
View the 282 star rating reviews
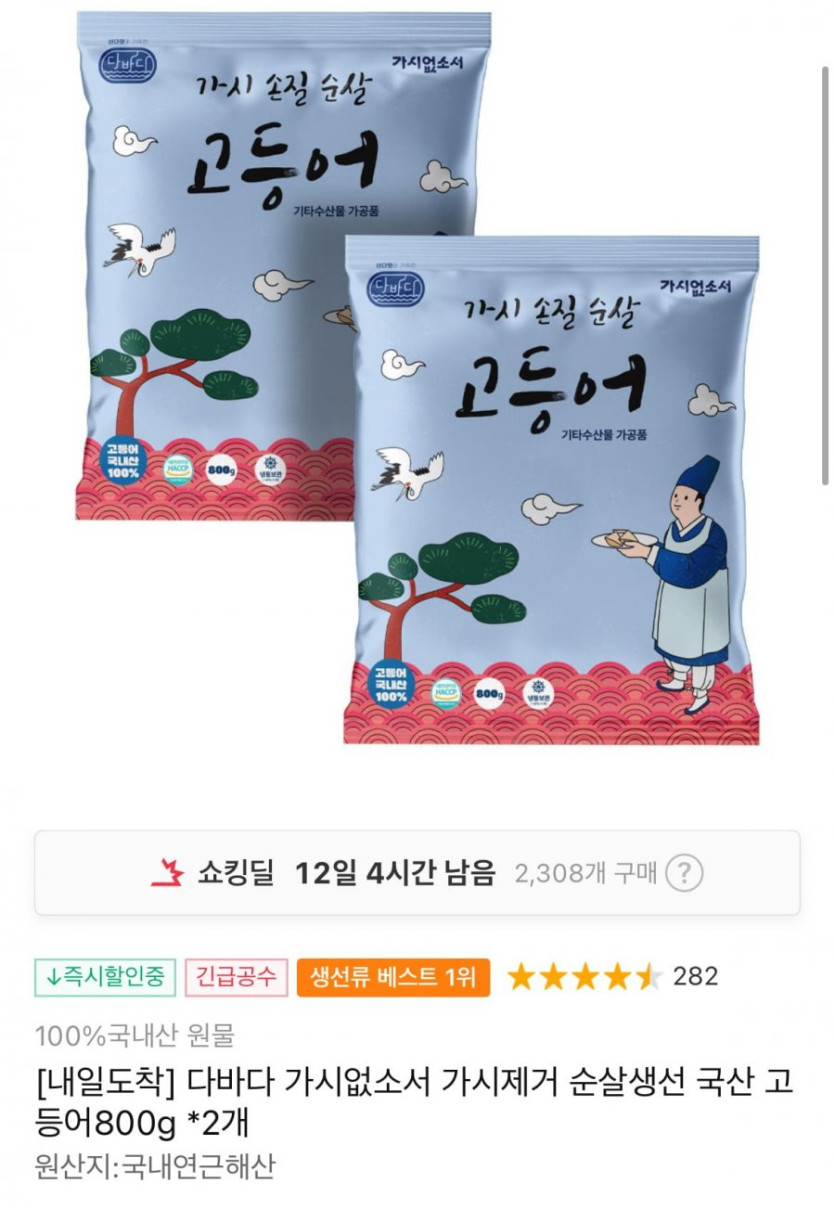point(612,976)
